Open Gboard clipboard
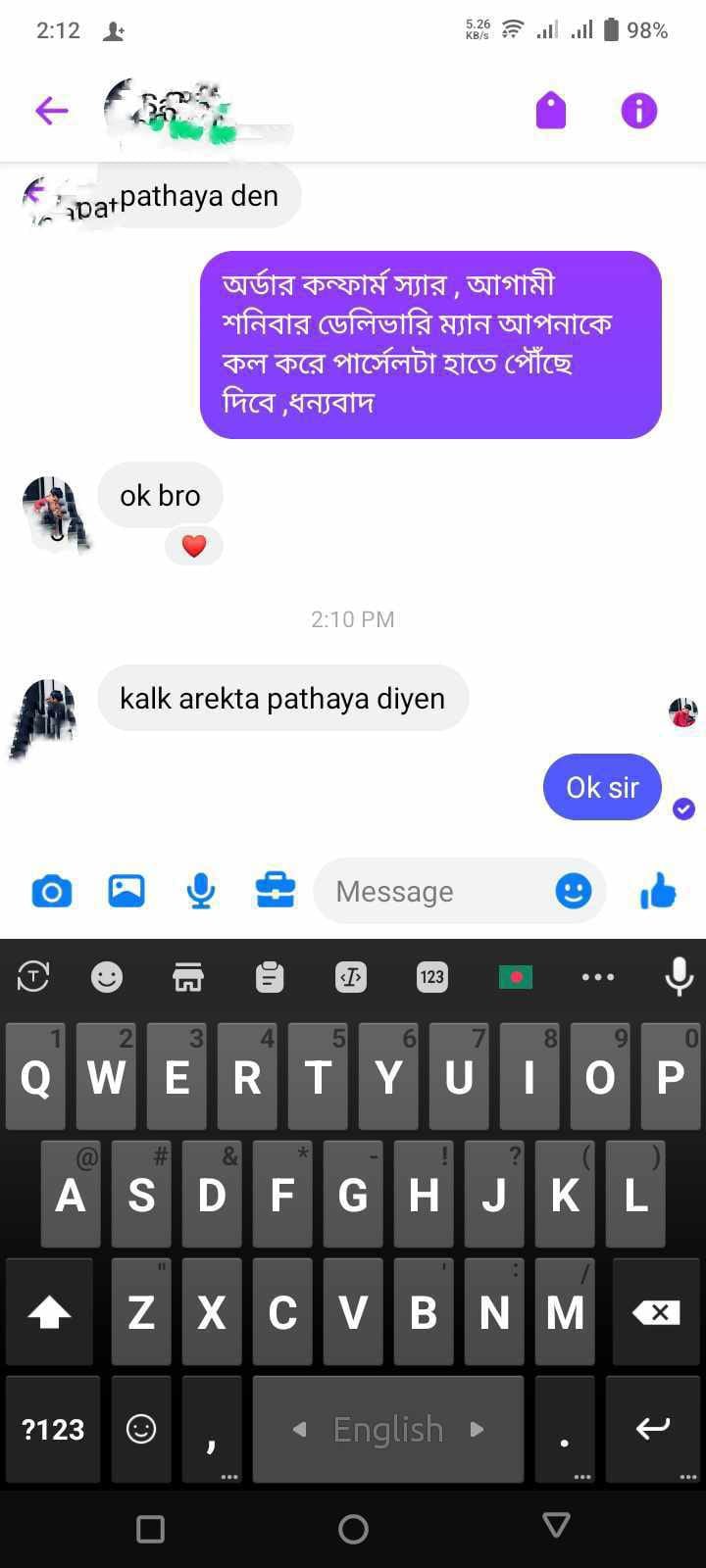 268,976
